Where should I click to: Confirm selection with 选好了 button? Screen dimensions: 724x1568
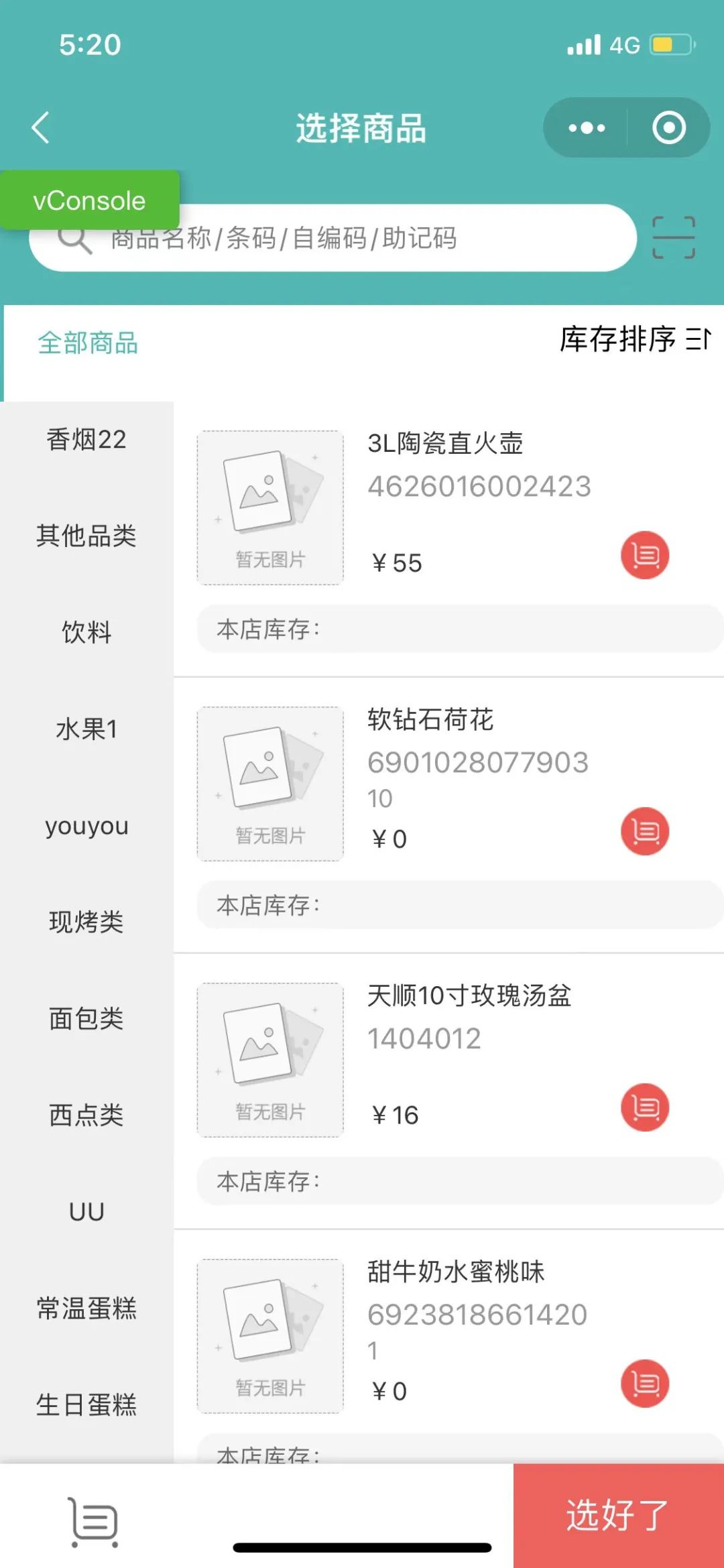[x=618, y=1515]
